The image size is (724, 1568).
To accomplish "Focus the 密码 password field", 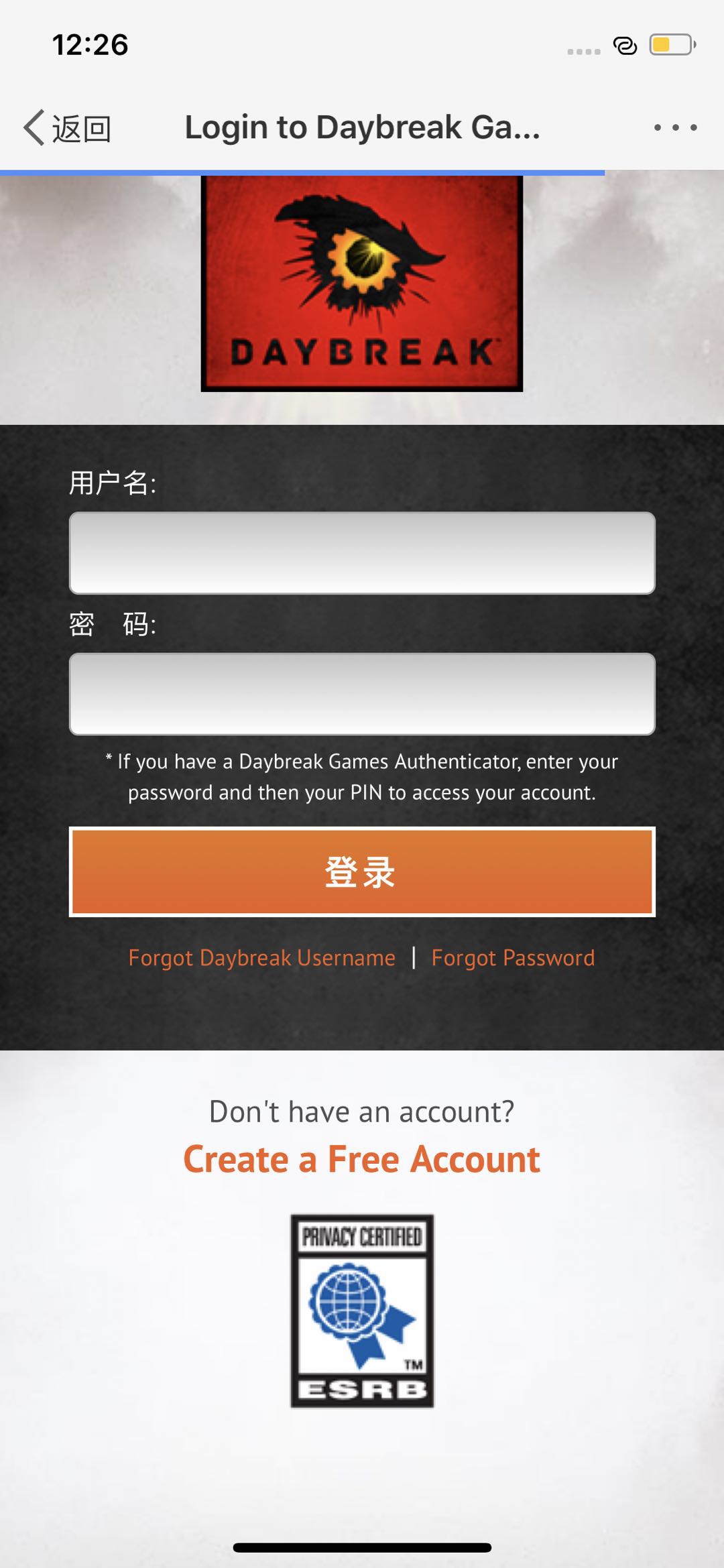I will coord(362,694).
